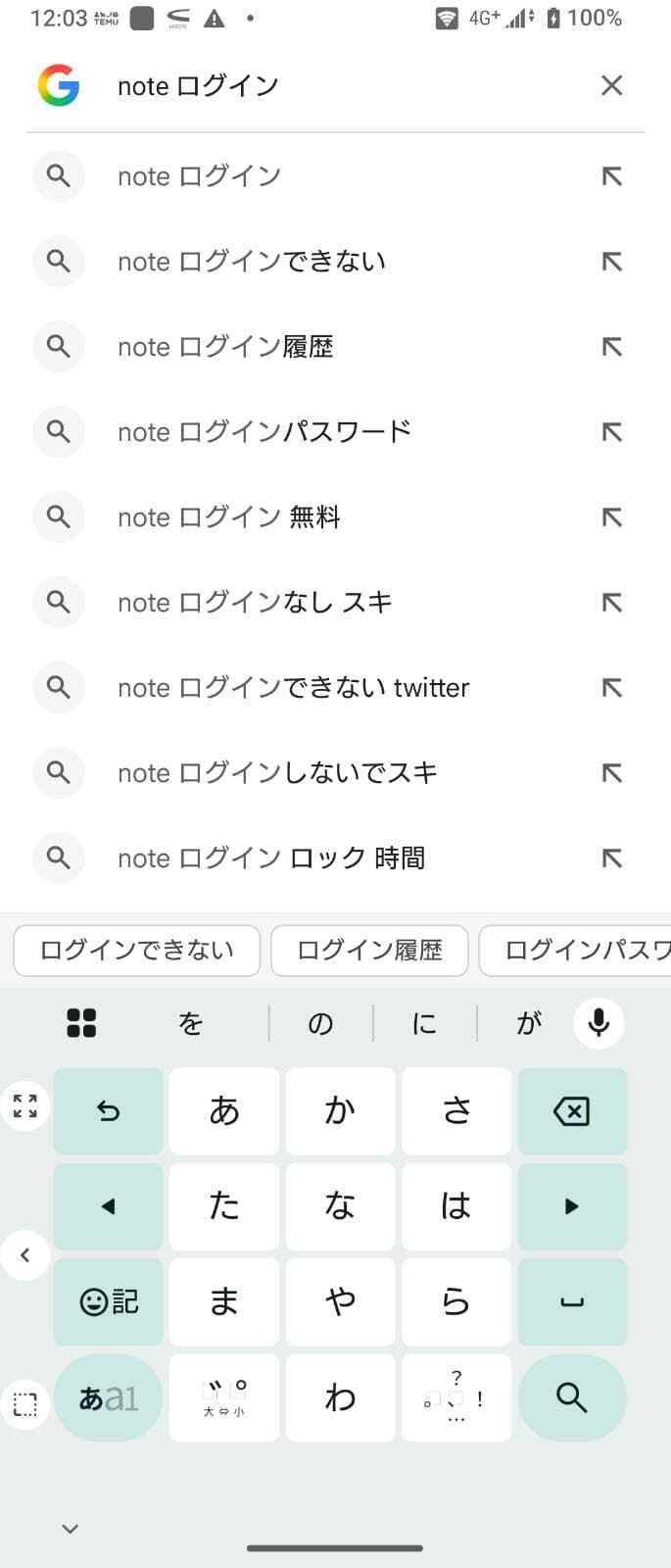Insert the を particle suggestion
The width and height of the screenshot is (671, 1568).
(190, 1024)
